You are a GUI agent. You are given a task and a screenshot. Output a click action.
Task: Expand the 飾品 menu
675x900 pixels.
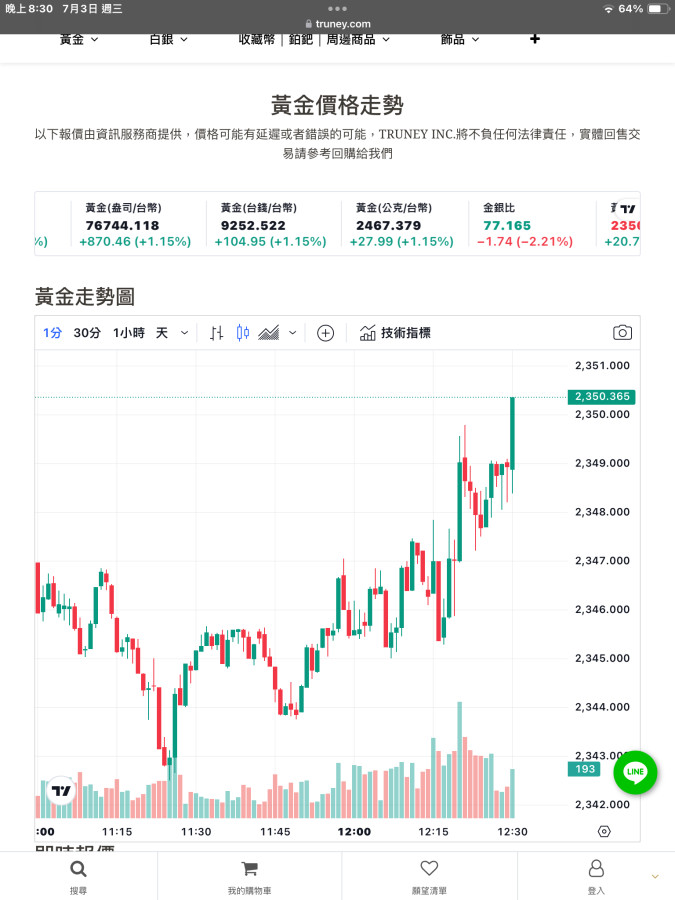(x=459, y=39)
